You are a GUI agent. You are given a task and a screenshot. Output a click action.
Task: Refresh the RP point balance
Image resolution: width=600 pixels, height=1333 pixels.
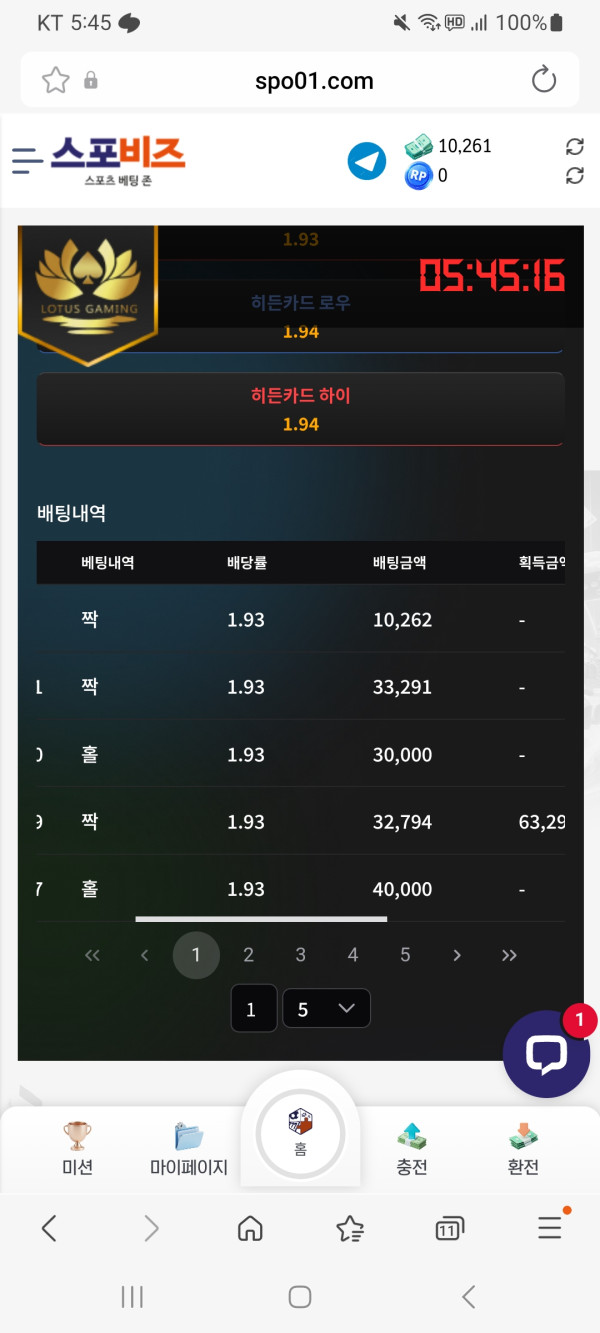click(x=574, y=176)
